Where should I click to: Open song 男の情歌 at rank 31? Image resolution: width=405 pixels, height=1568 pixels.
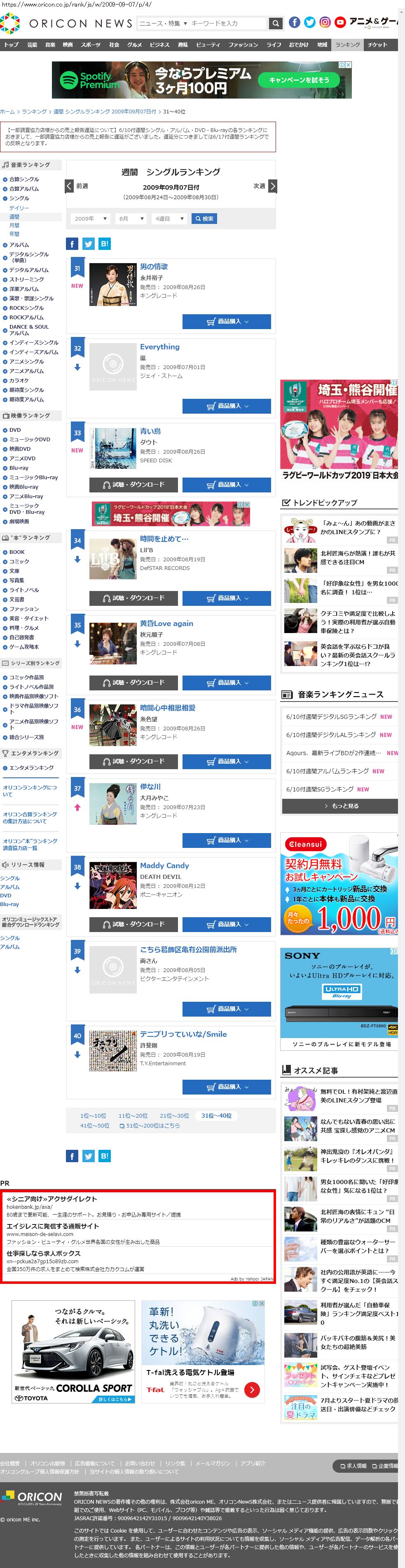point(154,266)
